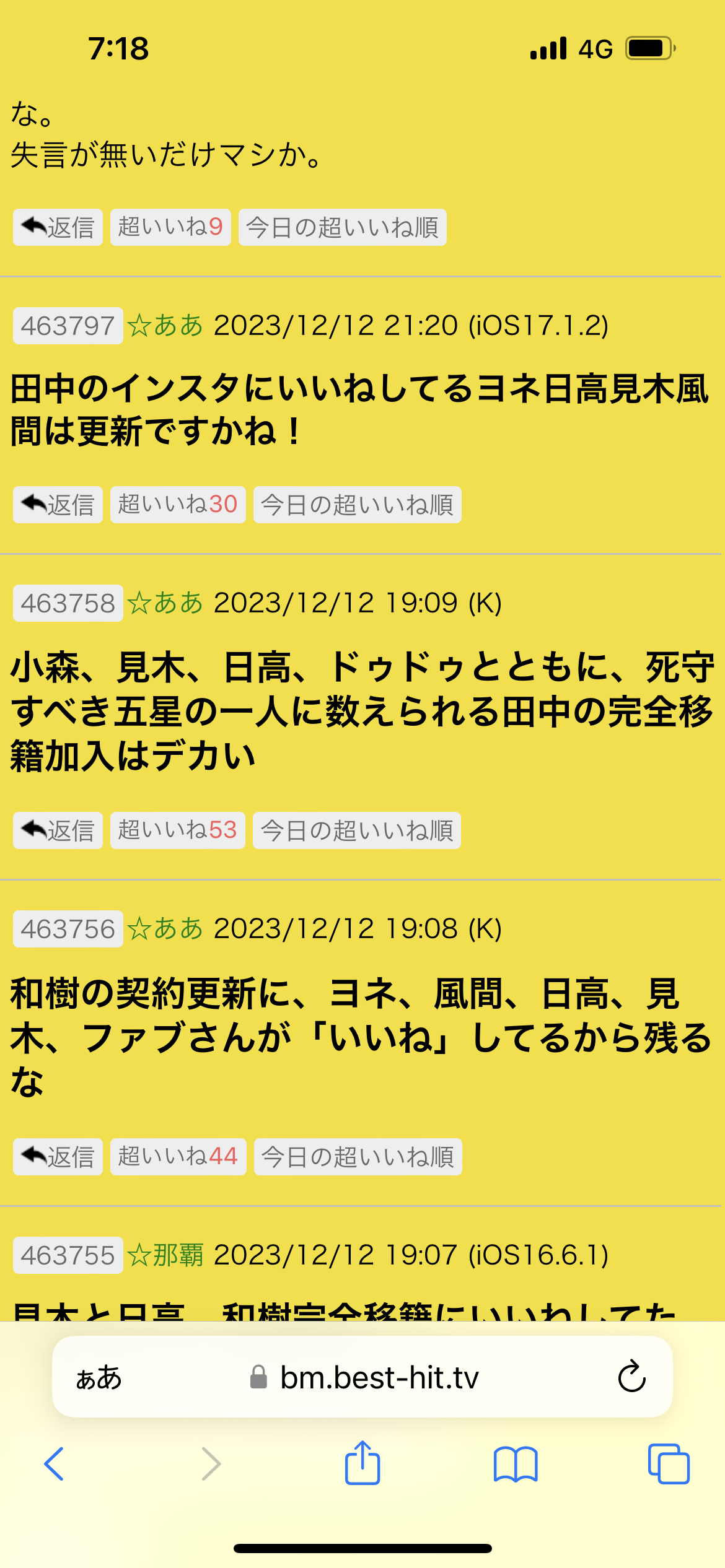Viewport: 725px width, 1568px height.
Task: Reply to the top post with 超いいね9
Action: 58,227
